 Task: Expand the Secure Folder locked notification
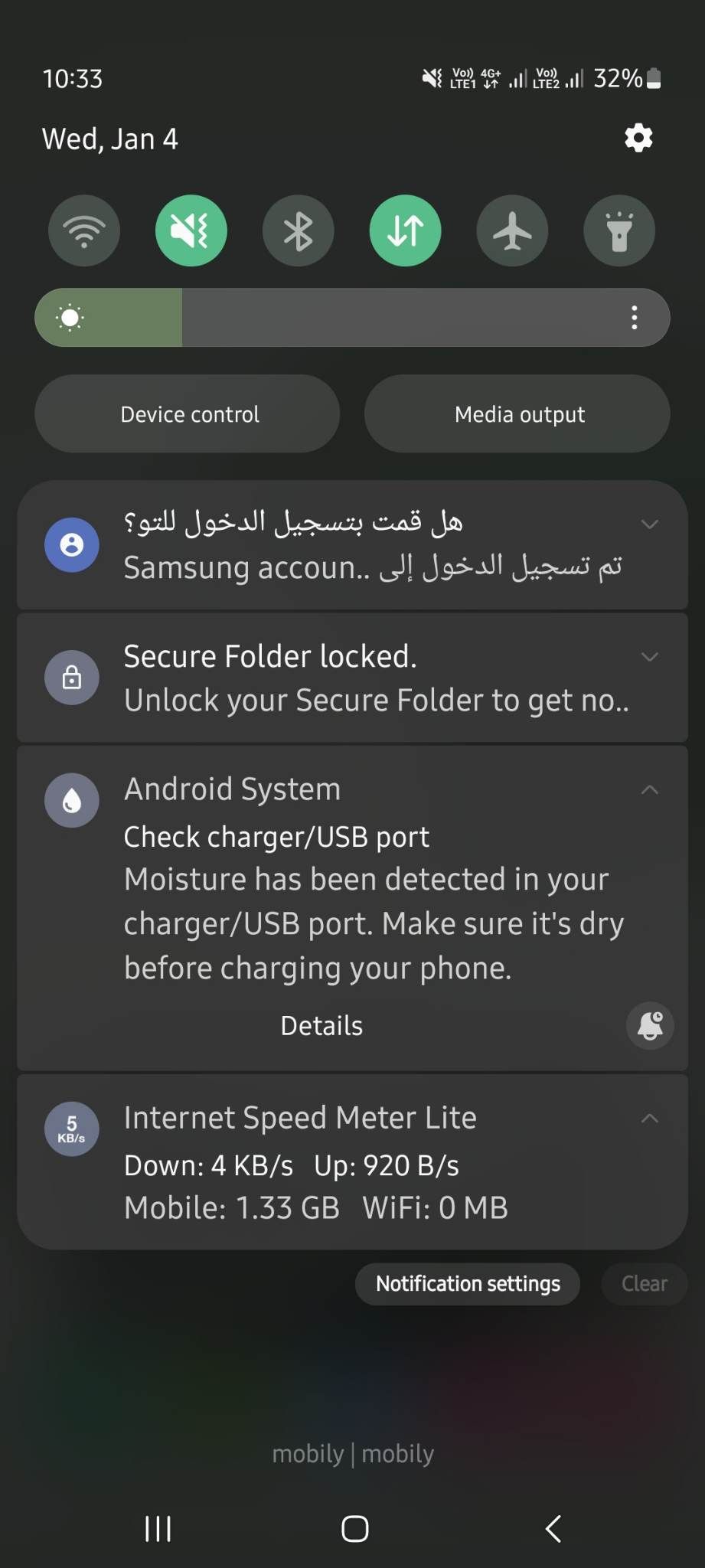pyautogui.click(x=649, y=657)
